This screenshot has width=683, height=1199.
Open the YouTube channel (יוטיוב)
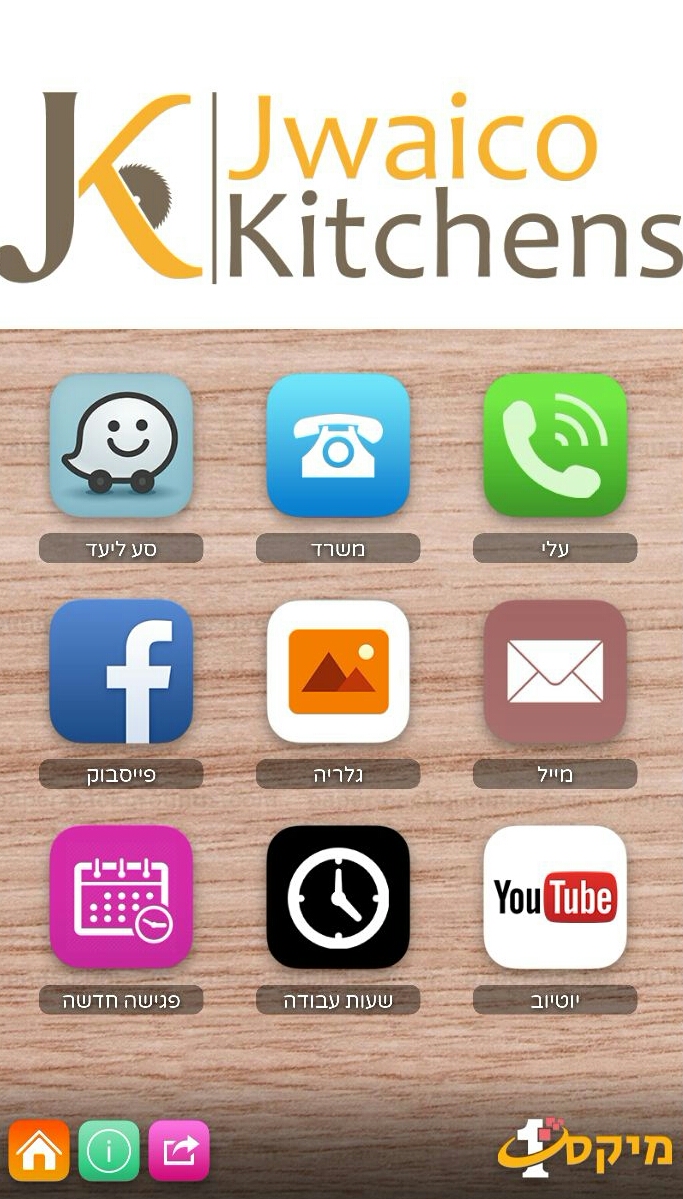pyautogui.click(x=555, y=897)
